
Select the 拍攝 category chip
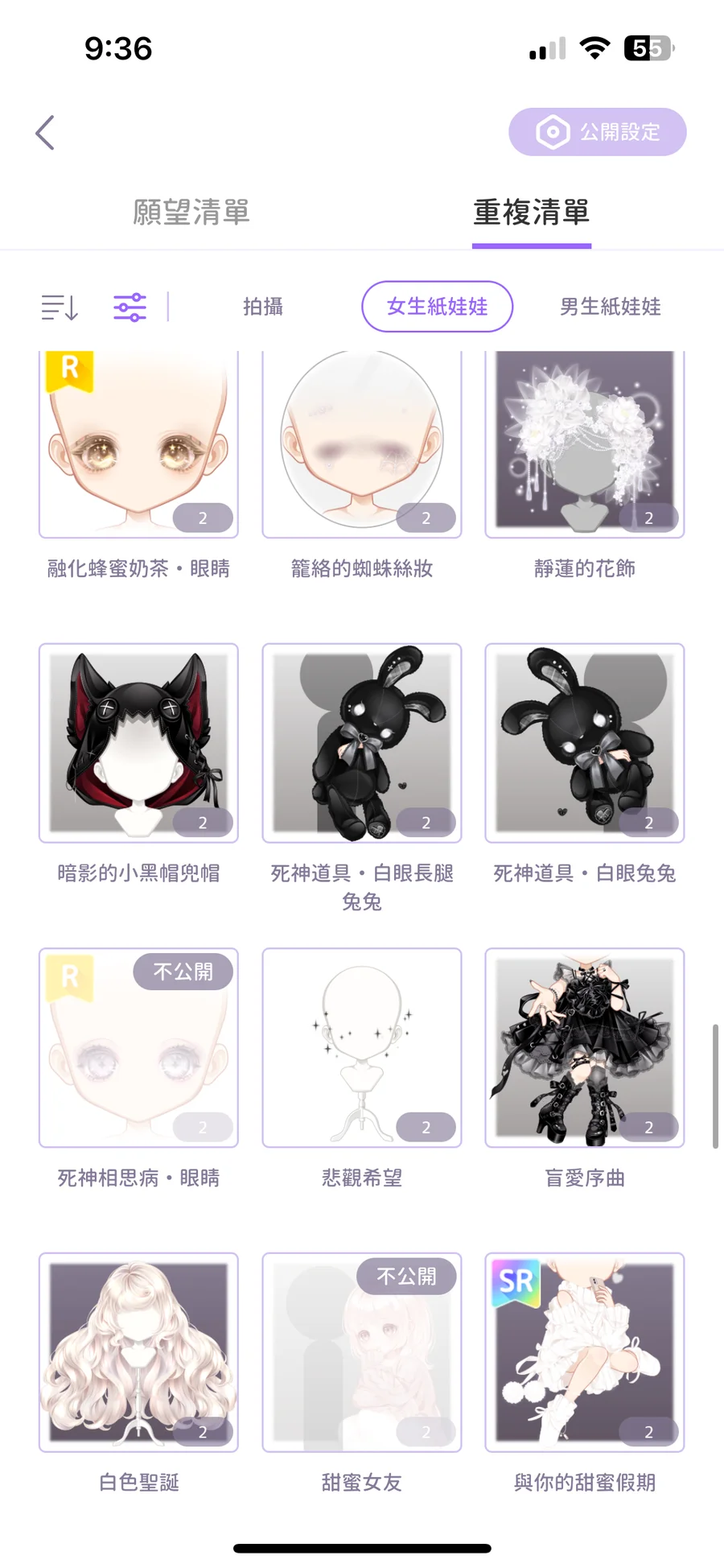(x=263, y=307)
